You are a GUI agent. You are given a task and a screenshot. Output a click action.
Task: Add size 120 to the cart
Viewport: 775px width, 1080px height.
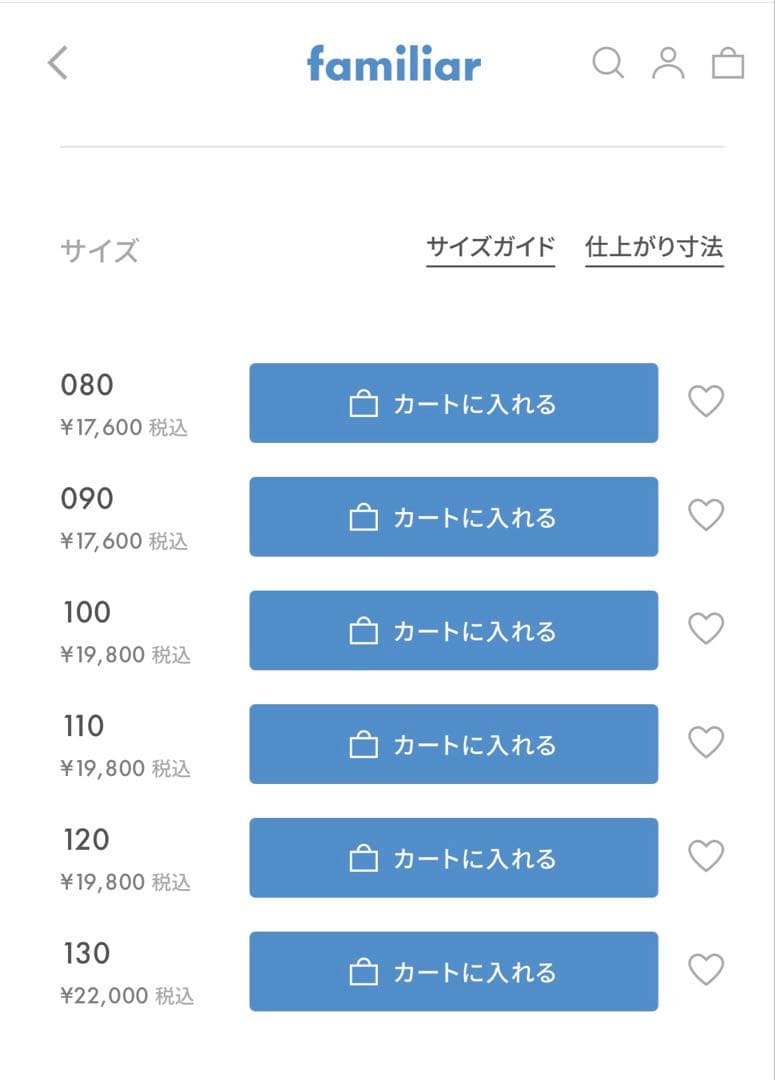tap(452, 857)
